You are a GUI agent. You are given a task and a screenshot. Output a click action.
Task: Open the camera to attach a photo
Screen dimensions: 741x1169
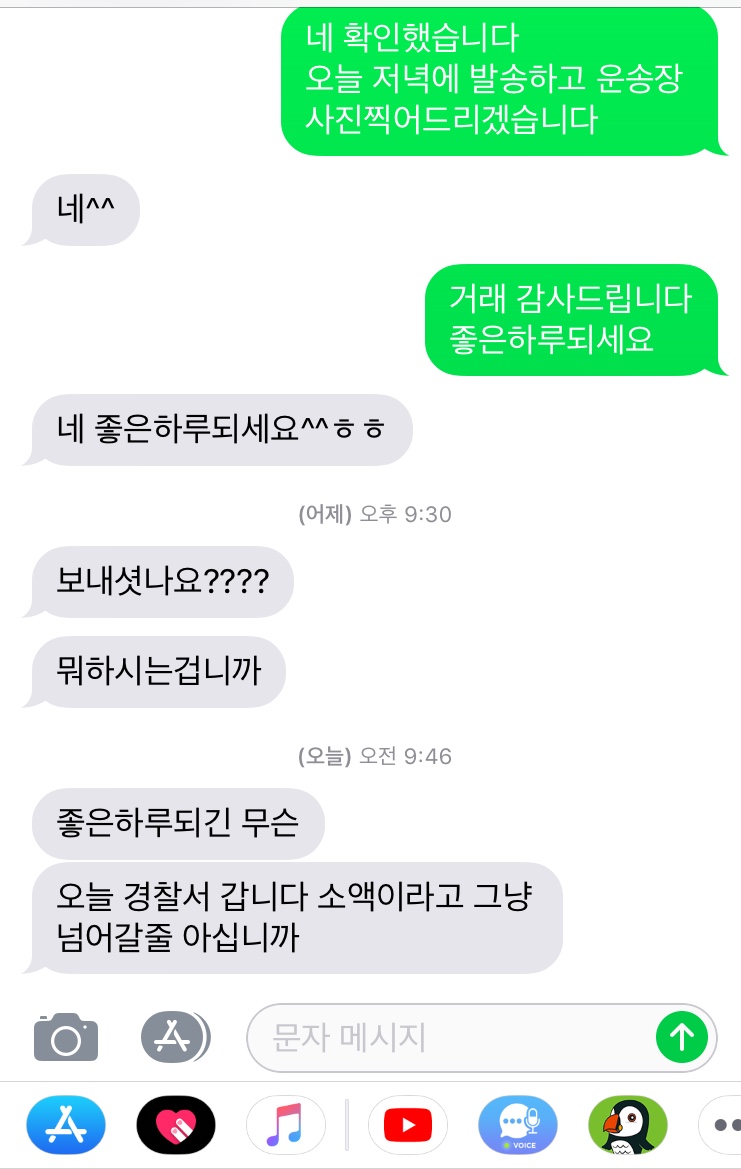click(x=66, y=1037)
